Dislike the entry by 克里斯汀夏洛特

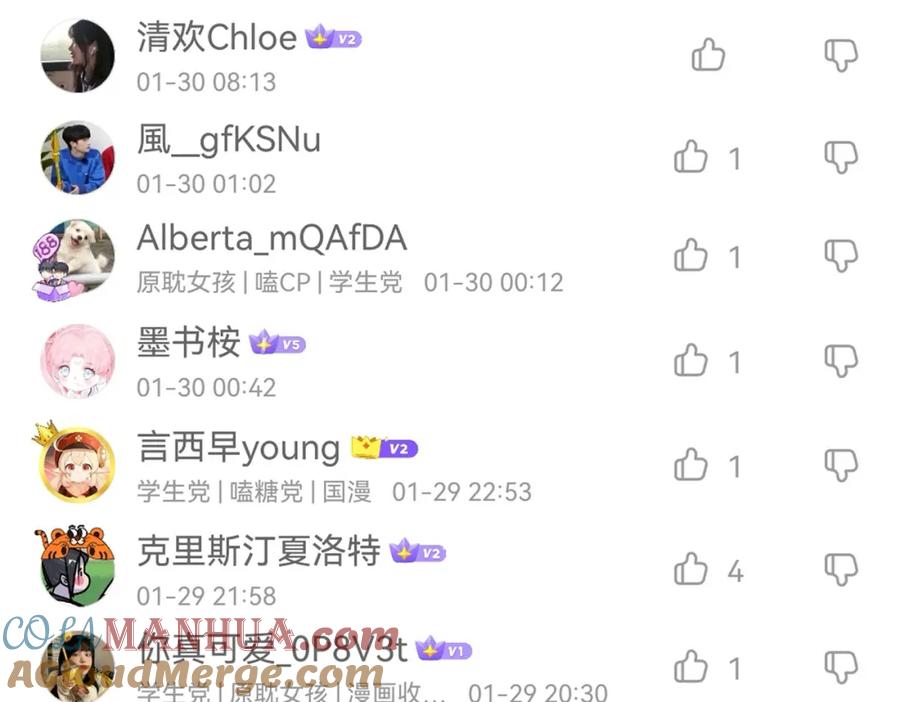[841, 569]
